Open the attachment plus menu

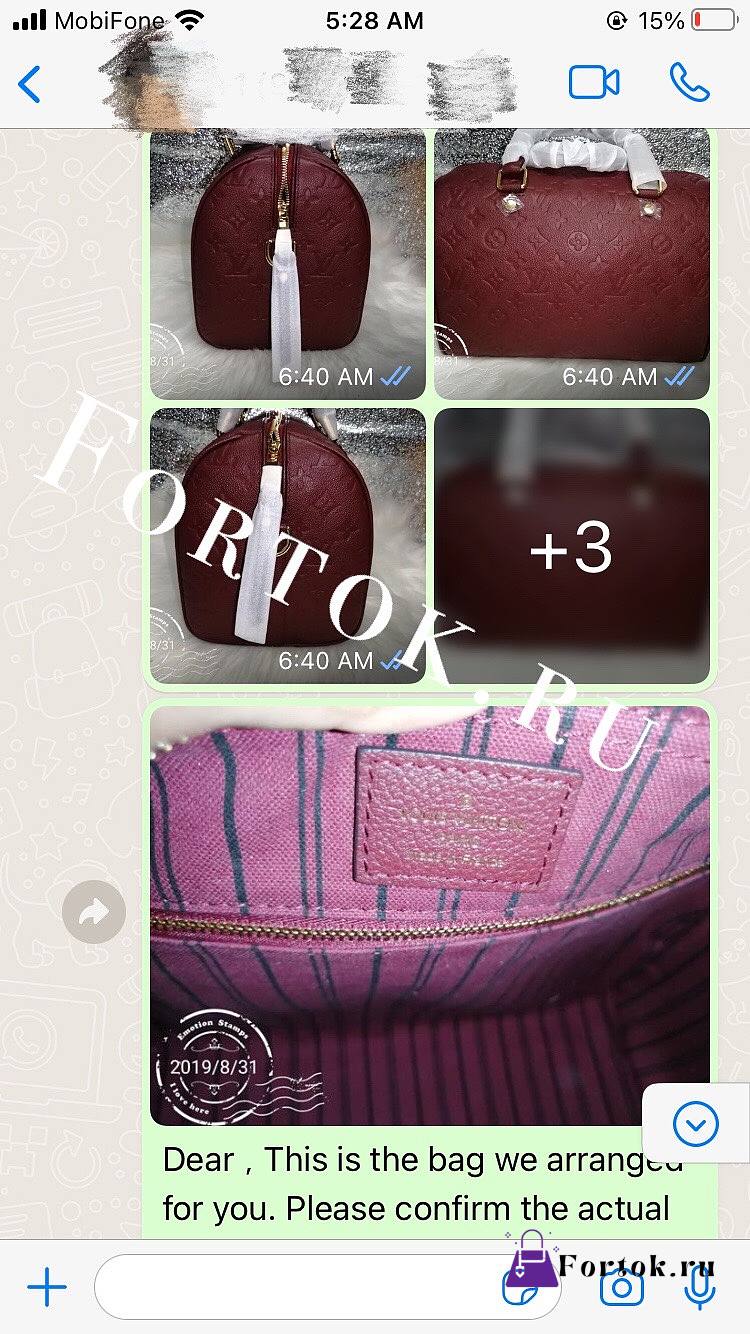(46, 1287)
